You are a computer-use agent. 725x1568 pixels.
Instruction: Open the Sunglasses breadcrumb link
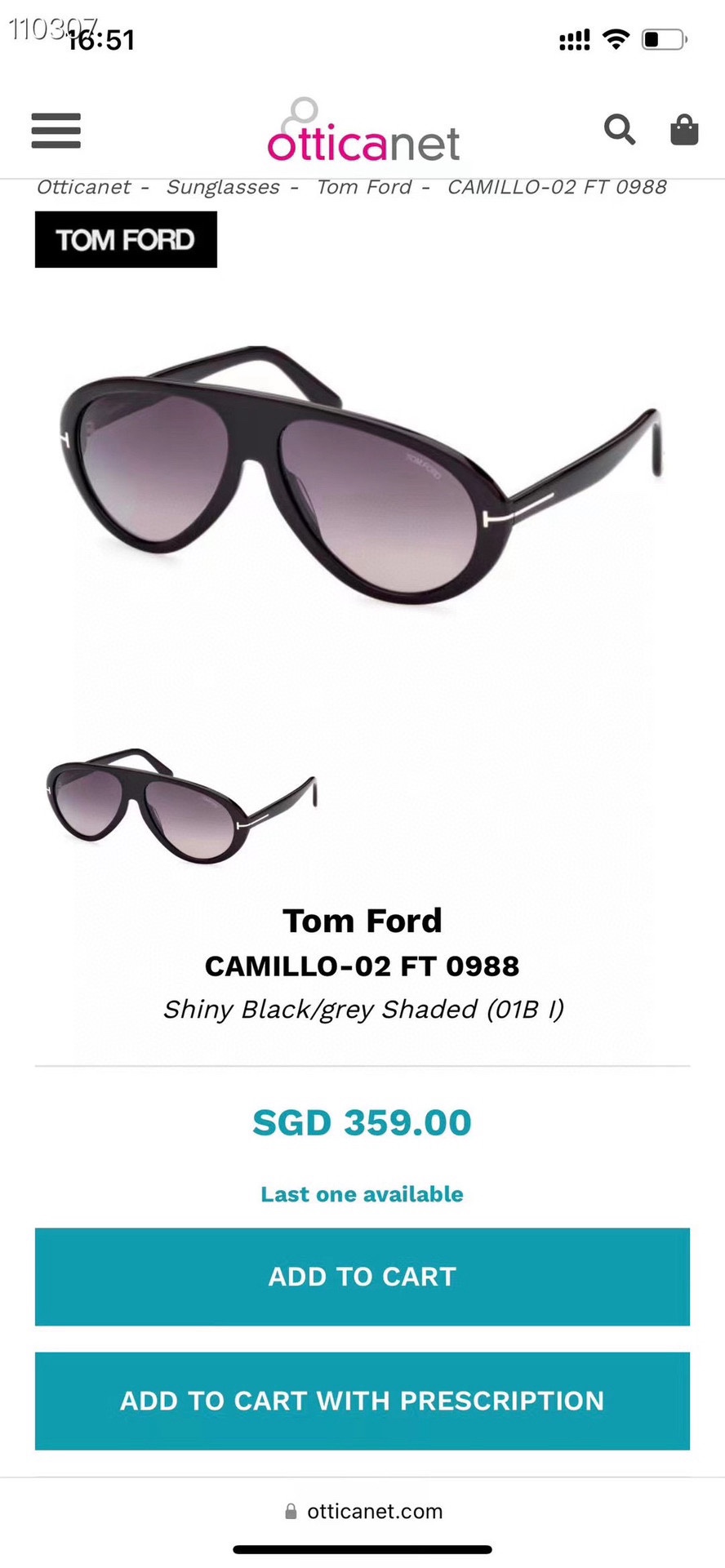point(223,187)
